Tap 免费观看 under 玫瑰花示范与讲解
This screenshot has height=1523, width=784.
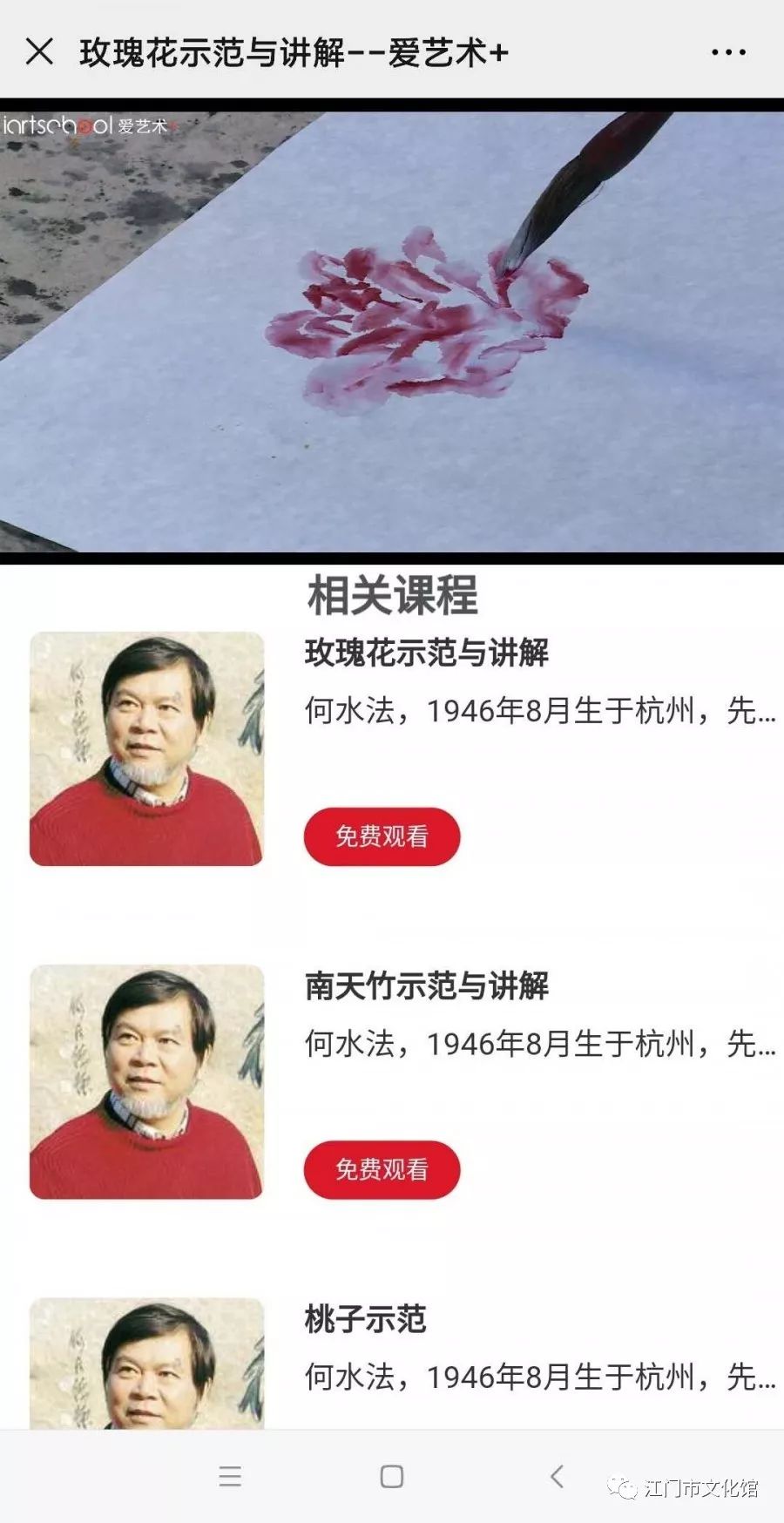(x=382, y=836)
